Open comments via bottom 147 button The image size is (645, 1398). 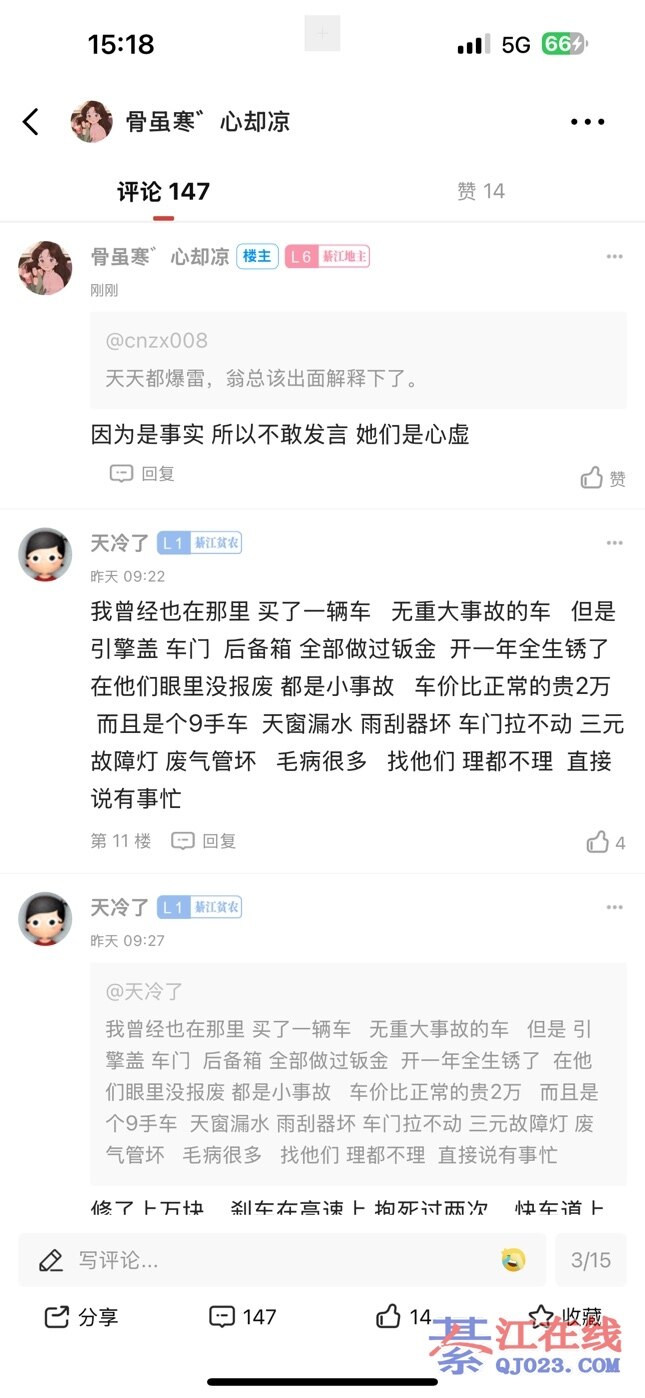(x=242, y=1317)
